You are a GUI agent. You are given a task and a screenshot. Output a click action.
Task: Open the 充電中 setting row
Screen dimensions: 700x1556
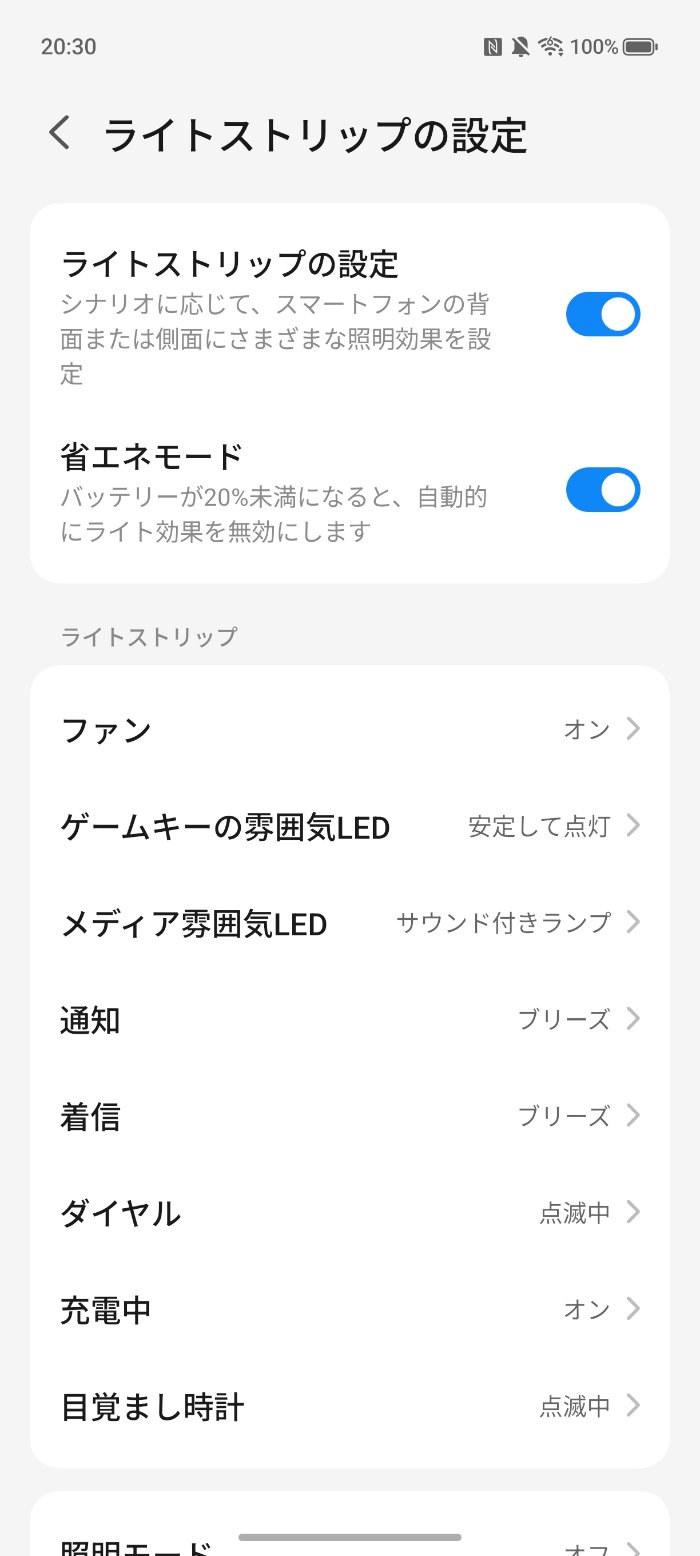[x=350, y=1310]
